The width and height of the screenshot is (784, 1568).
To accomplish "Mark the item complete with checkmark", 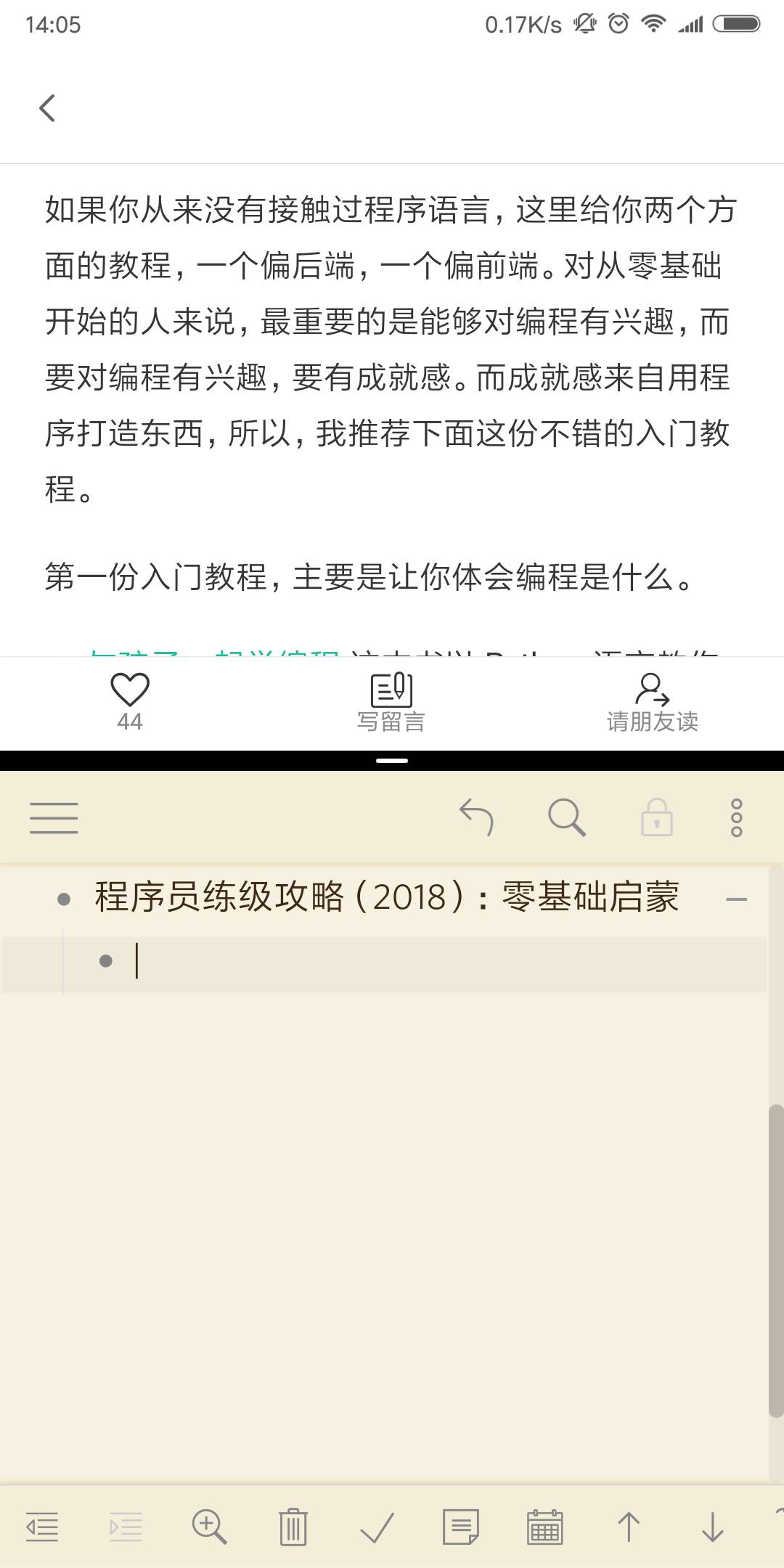I will tap(377, 1527).
